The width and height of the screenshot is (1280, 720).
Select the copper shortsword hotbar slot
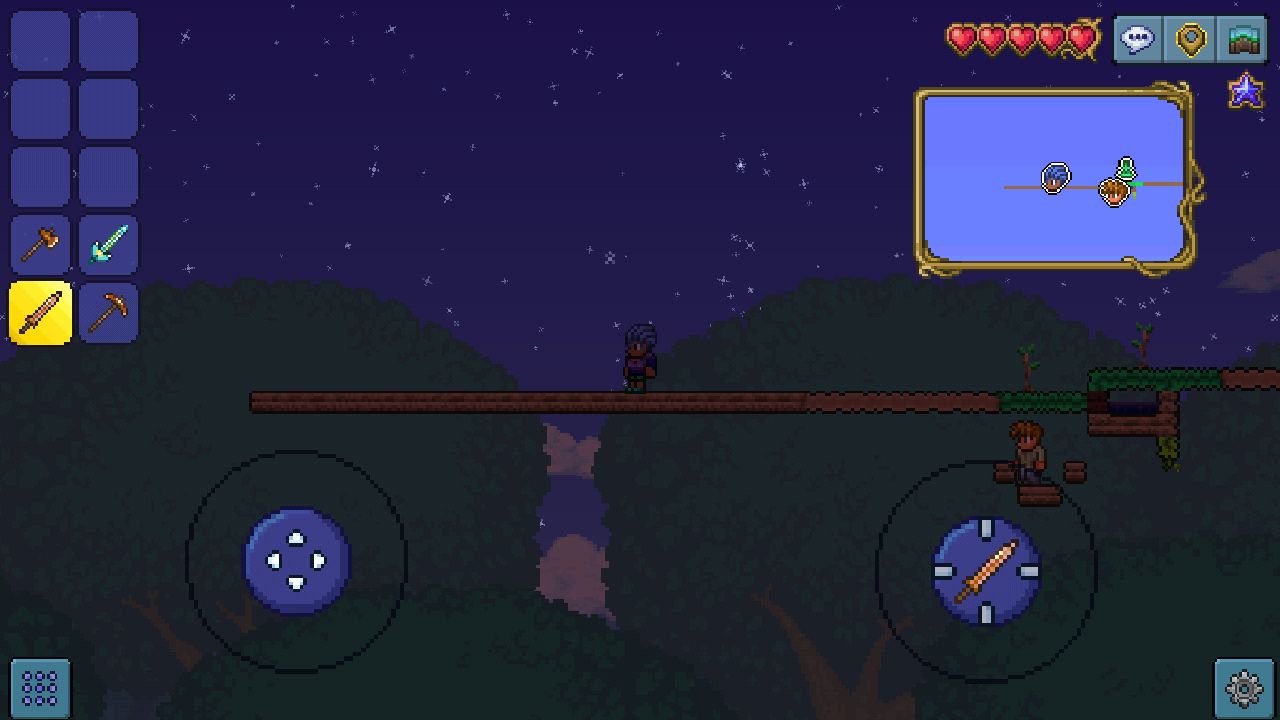point(40,313)
